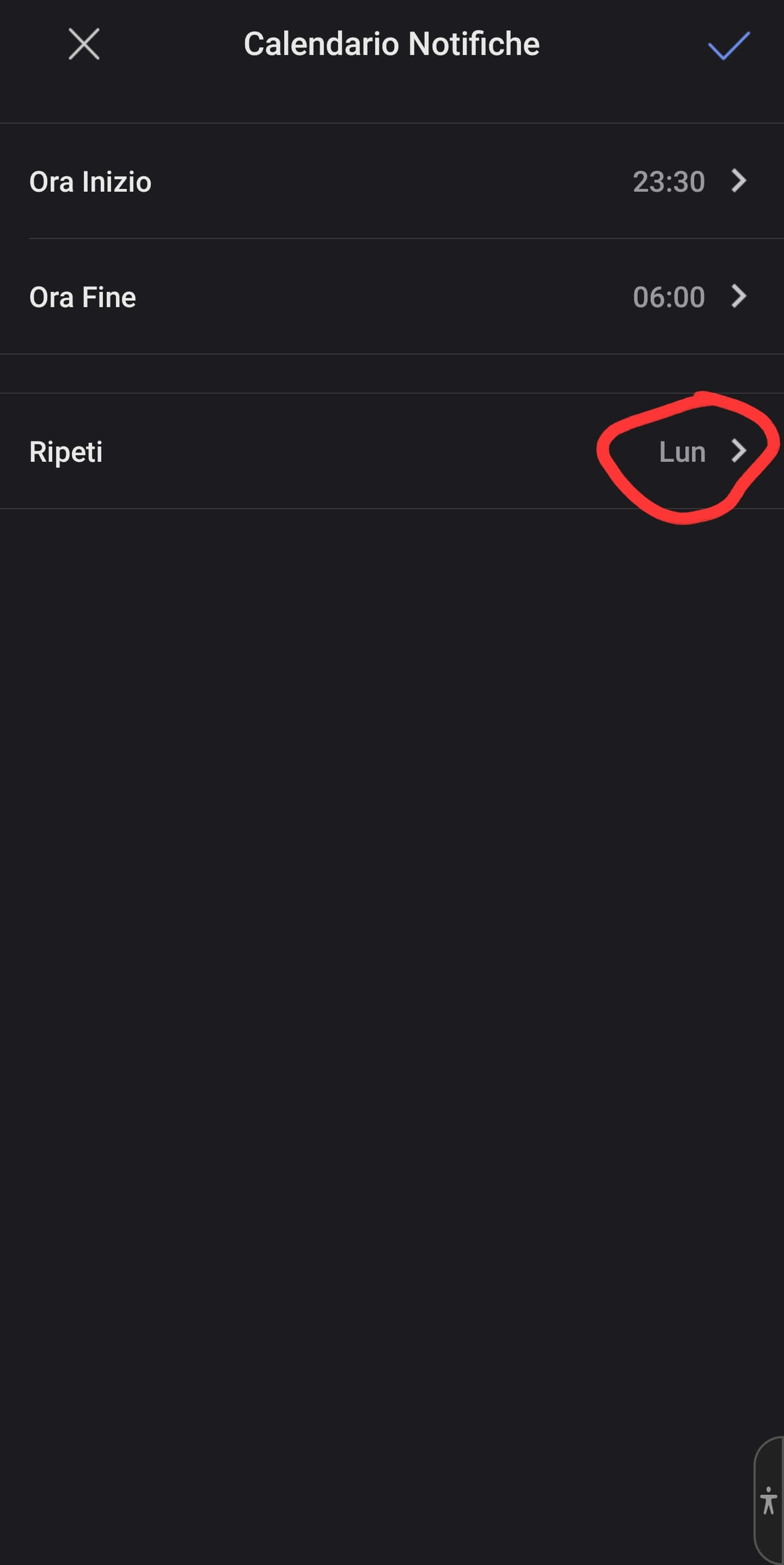Close the Calendario Notifiche screen

(x=84, y=44)
